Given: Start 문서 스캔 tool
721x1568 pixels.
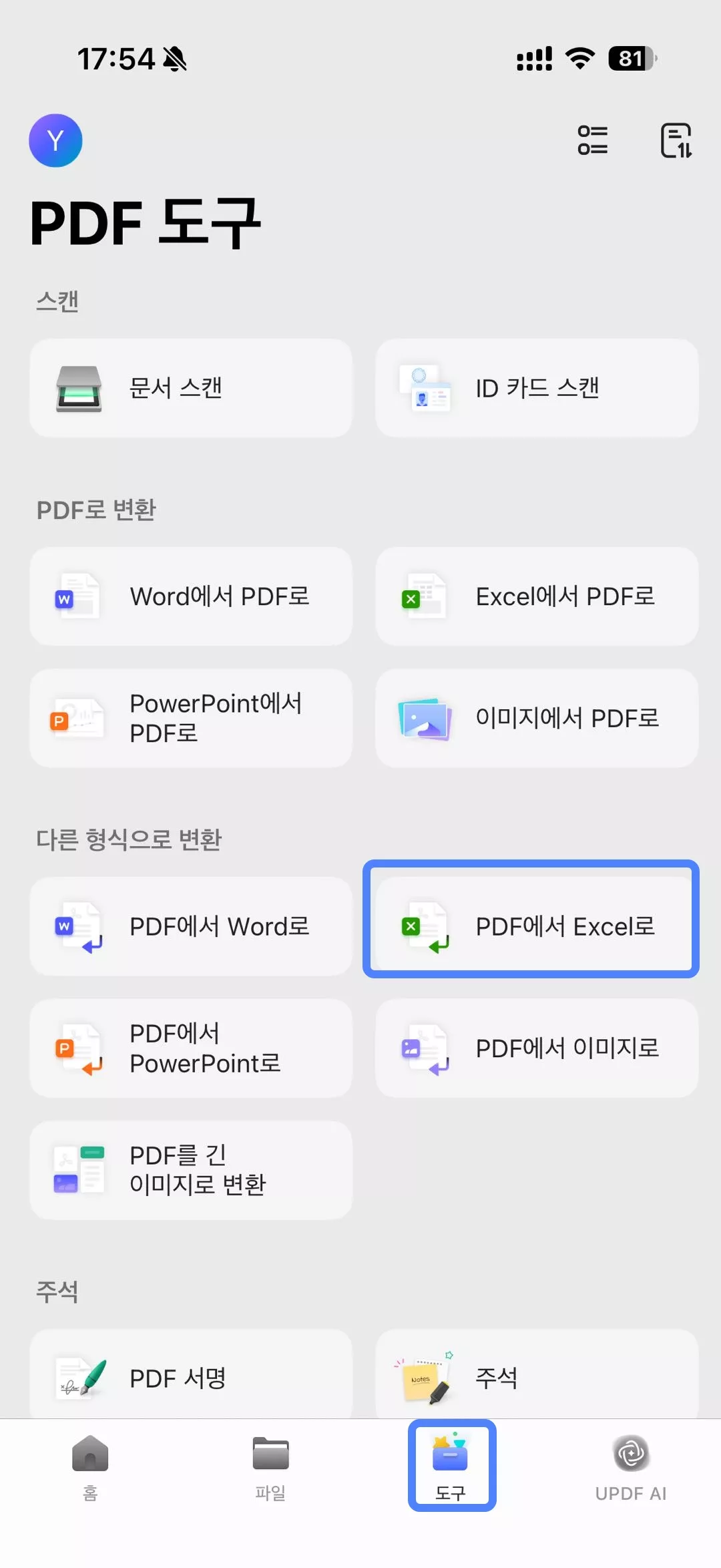Looking at the screenshot, I should [x=191, y=388].
